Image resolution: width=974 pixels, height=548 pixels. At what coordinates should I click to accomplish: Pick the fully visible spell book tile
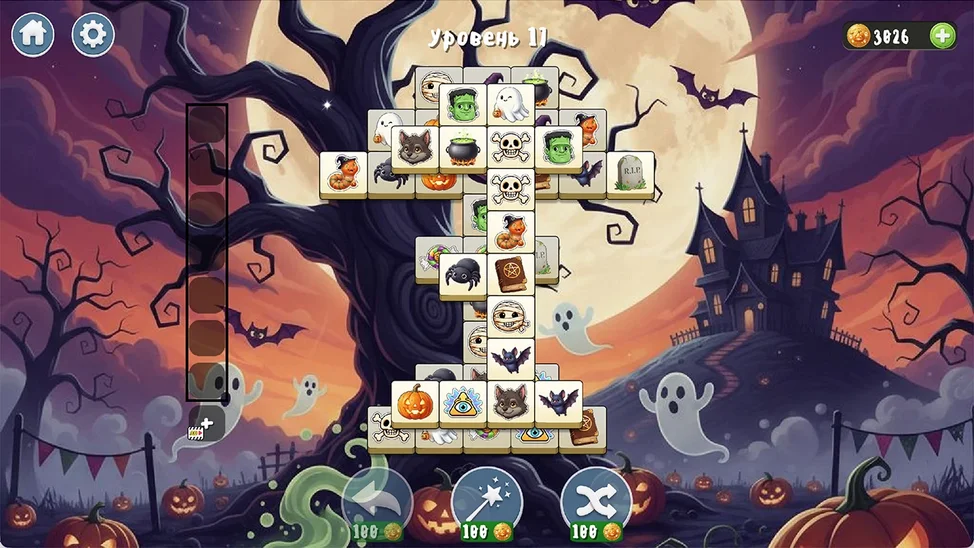tap(511, 273)
